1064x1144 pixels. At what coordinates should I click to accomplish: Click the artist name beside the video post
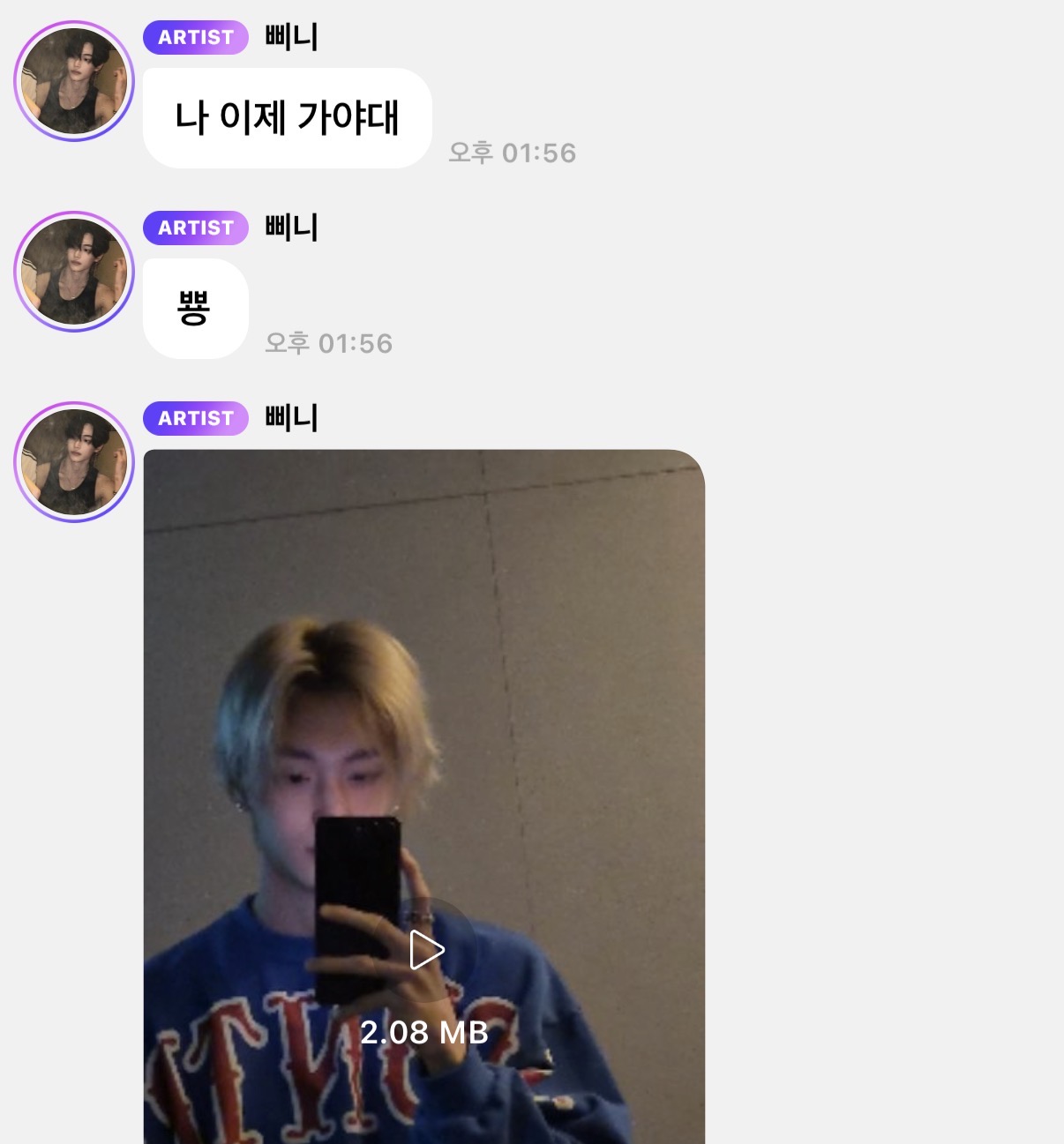[x=291, y=418]
